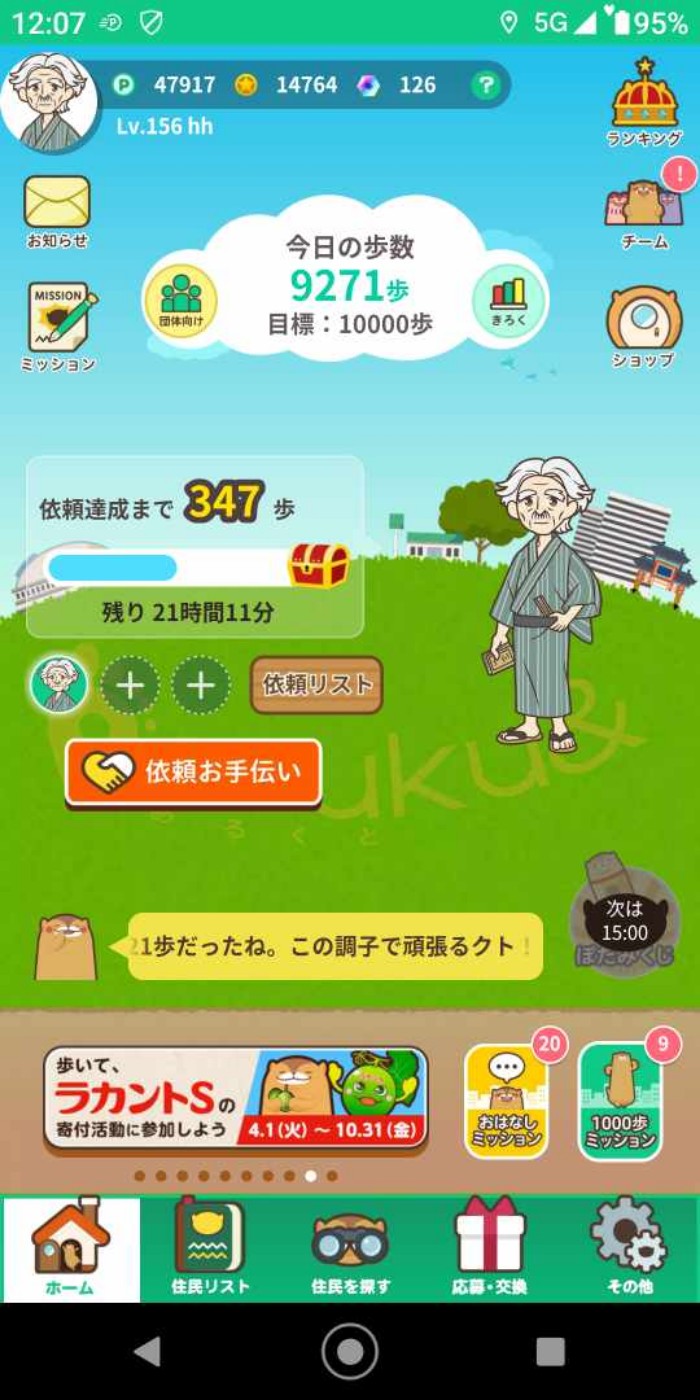
Task: Open the ショップ shop icon
Action: click(x=645, y=325)
